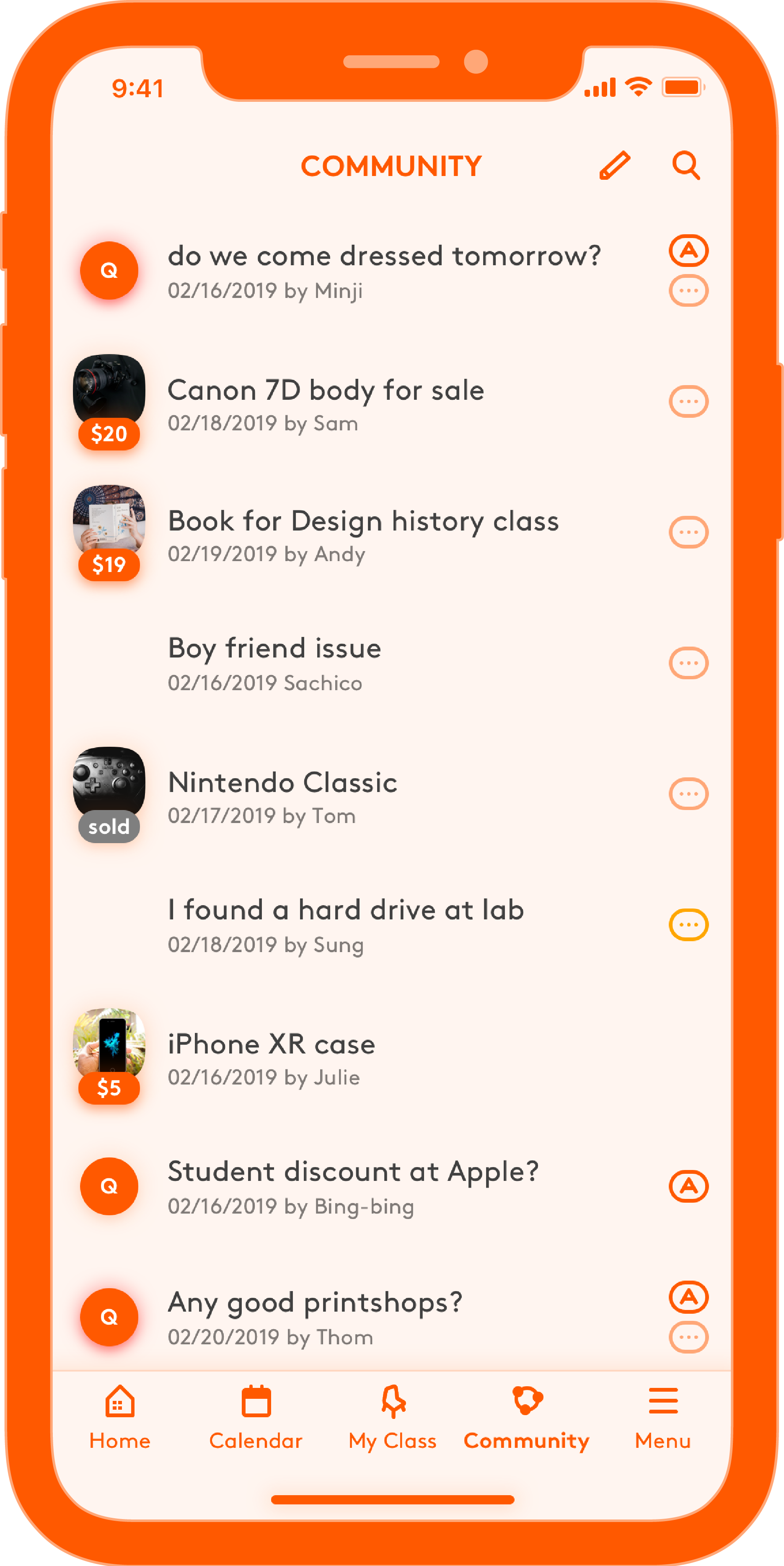Open comments on Boy friend issue post

(688, 663)
